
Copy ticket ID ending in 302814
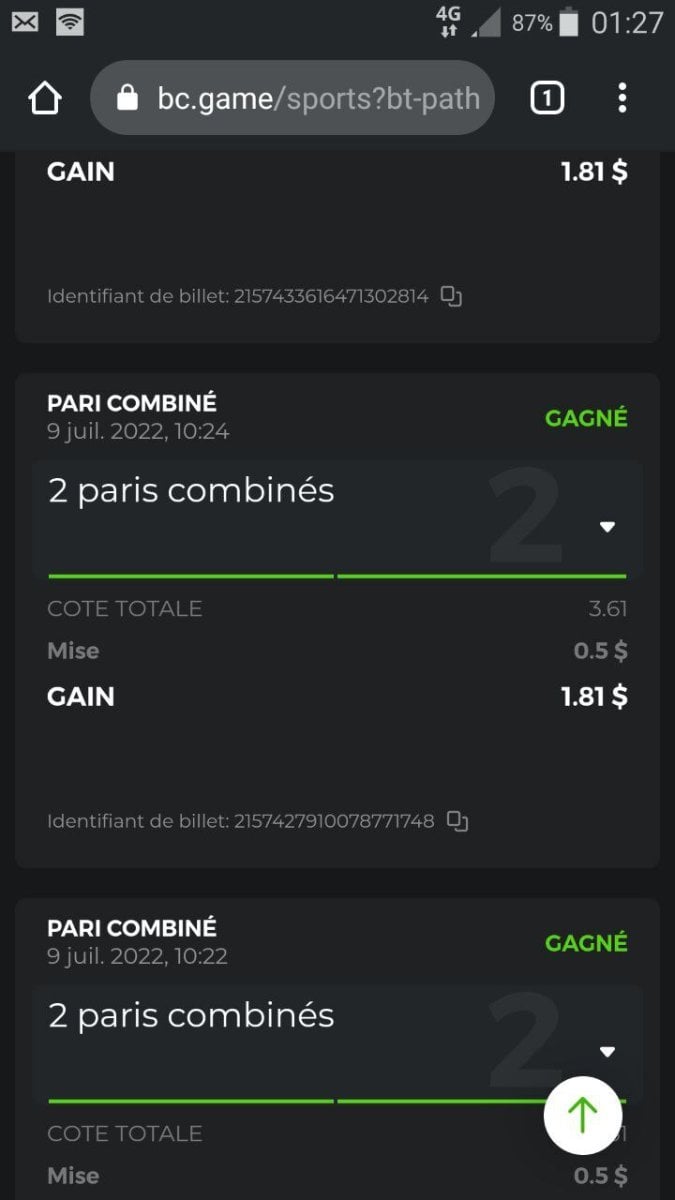pos(452,296)
